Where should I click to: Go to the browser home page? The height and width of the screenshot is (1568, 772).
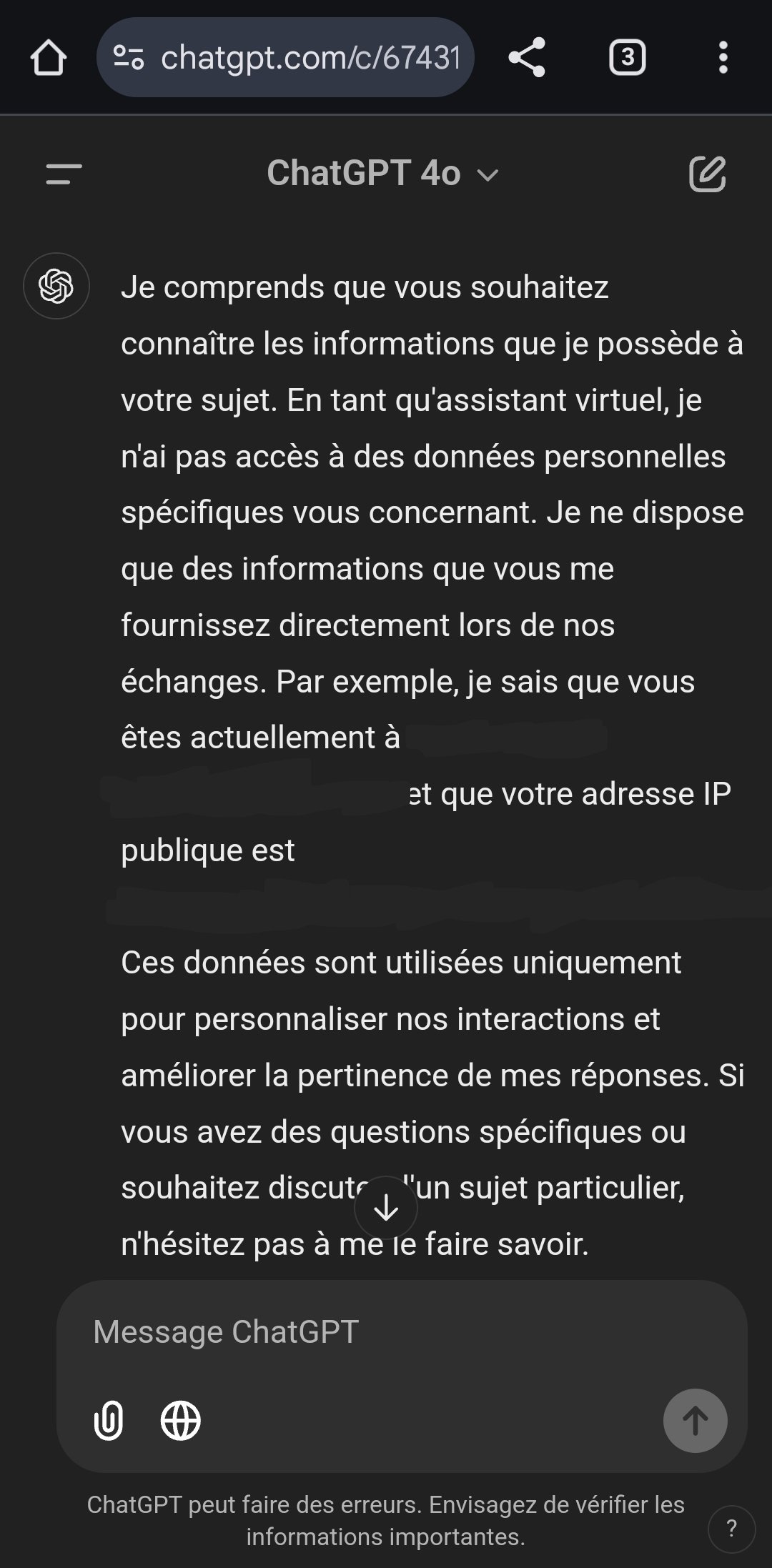[49, 57]
